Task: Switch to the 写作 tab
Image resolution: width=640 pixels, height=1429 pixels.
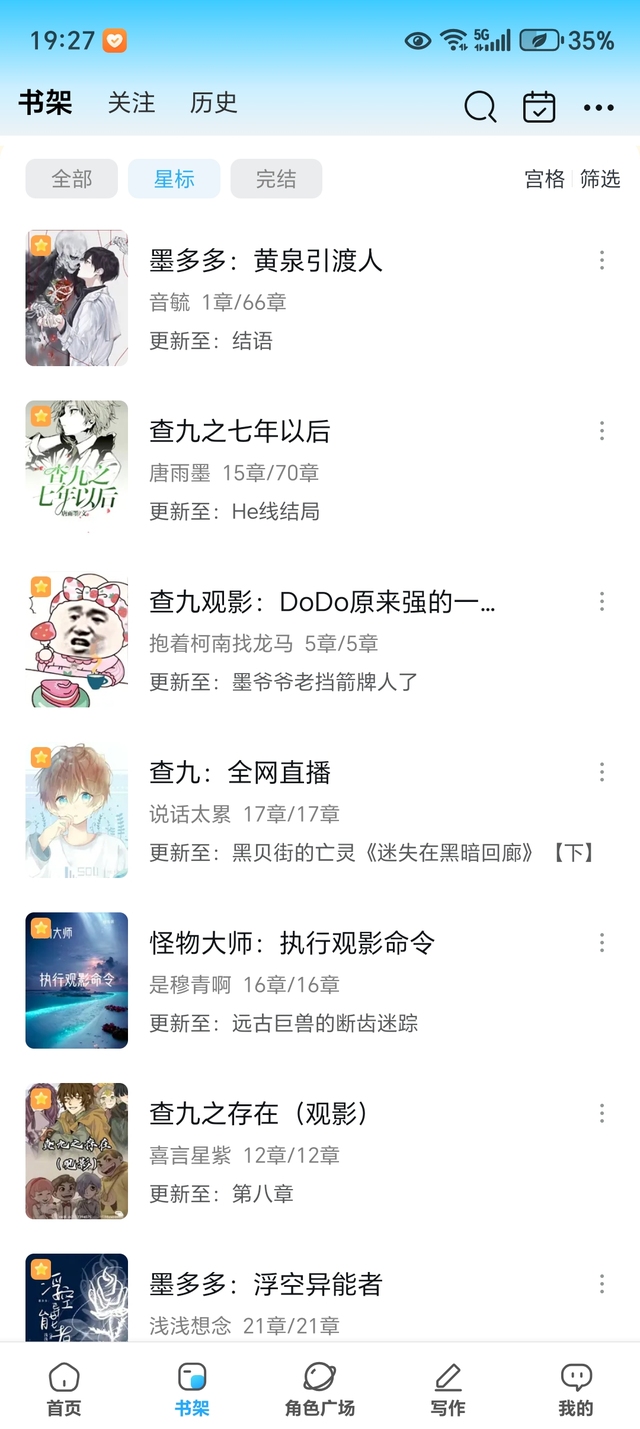Action: tap(448, 1389)
